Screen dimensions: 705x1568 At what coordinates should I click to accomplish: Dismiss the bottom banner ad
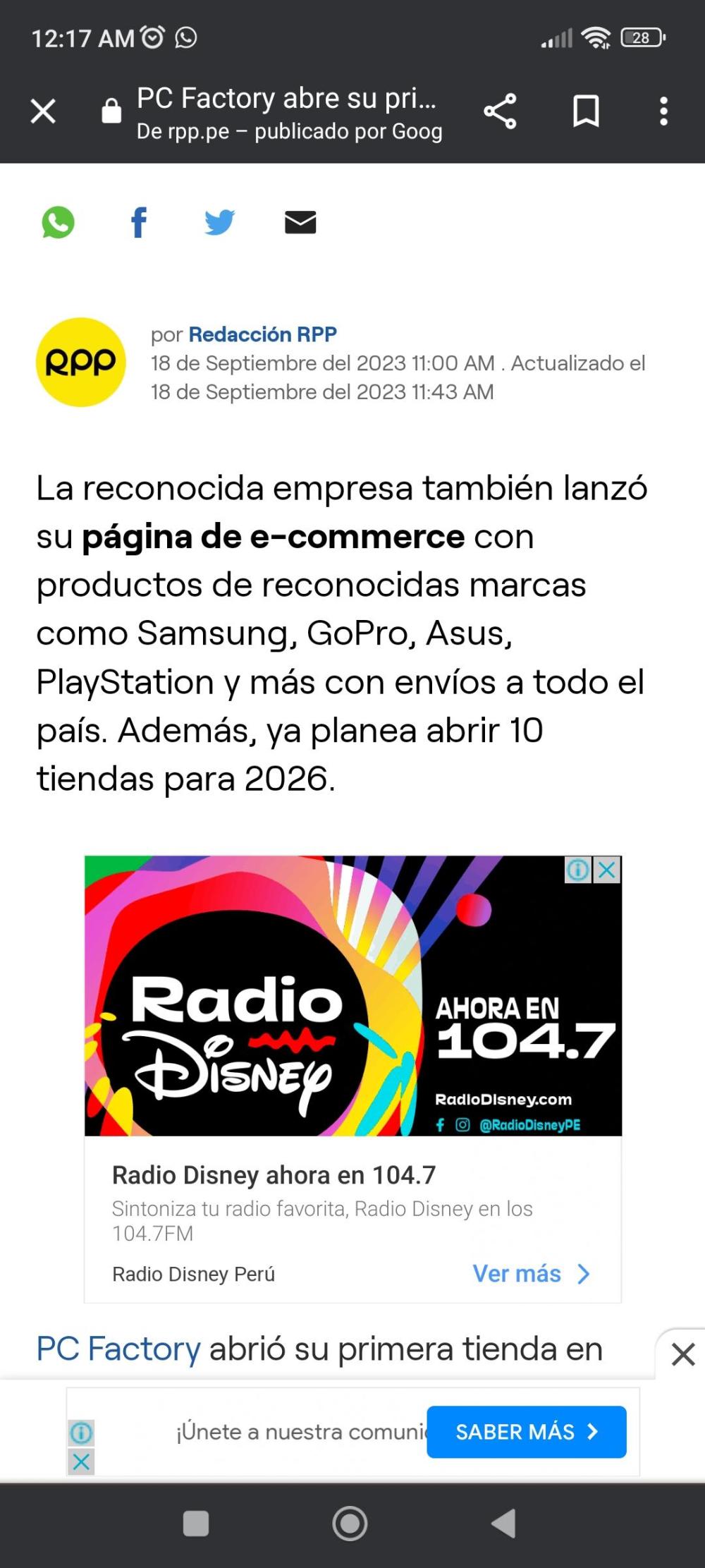pos(682,1354)
